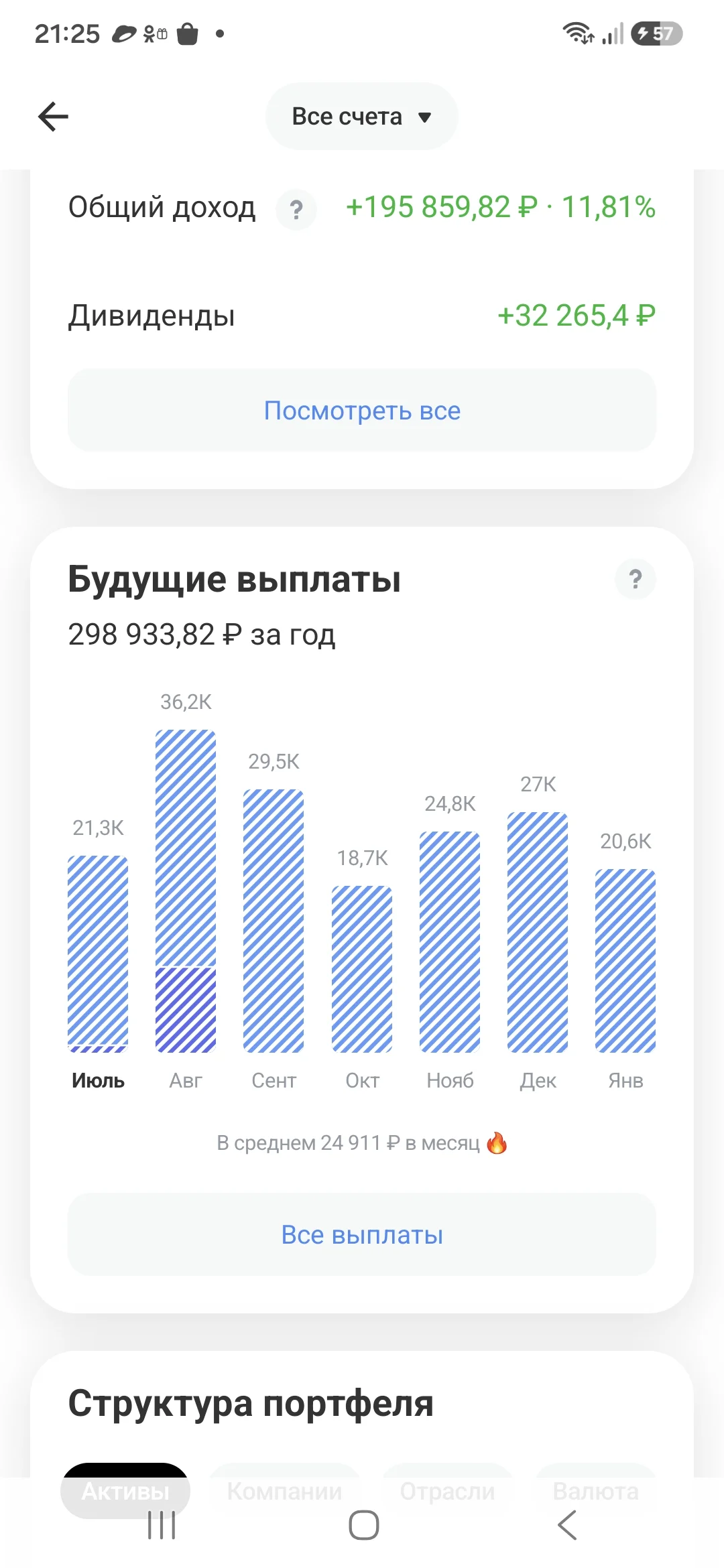Open recent apps from navigation bar
The height and width of the screenshot is (1568, 724).
coord(162,1525)
